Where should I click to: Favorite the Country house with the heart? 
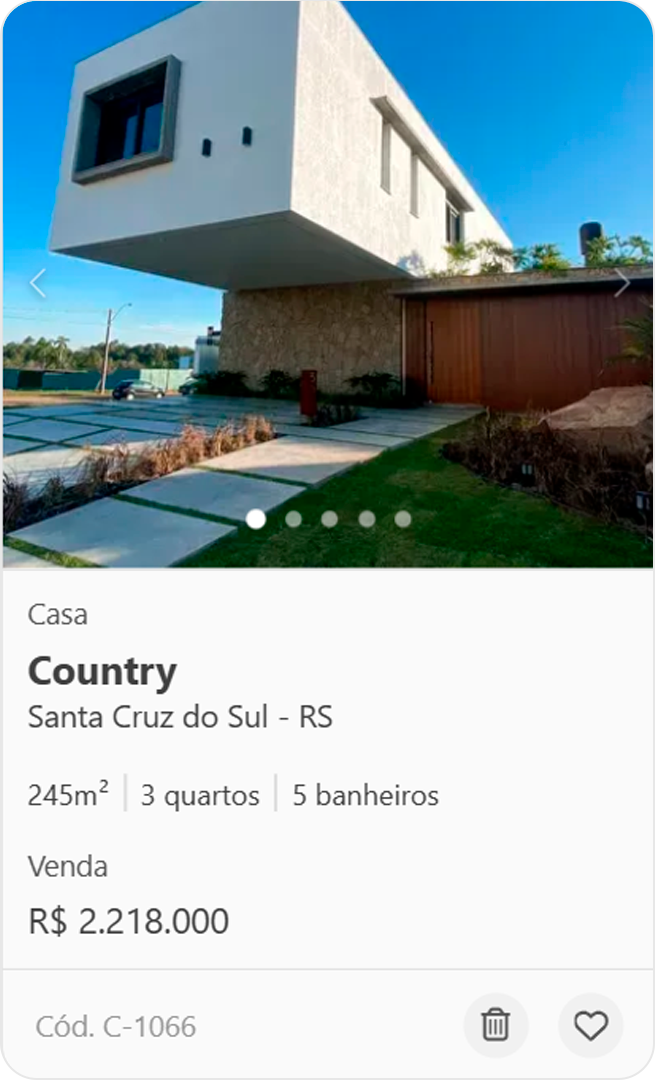[x=590, y=1025]
